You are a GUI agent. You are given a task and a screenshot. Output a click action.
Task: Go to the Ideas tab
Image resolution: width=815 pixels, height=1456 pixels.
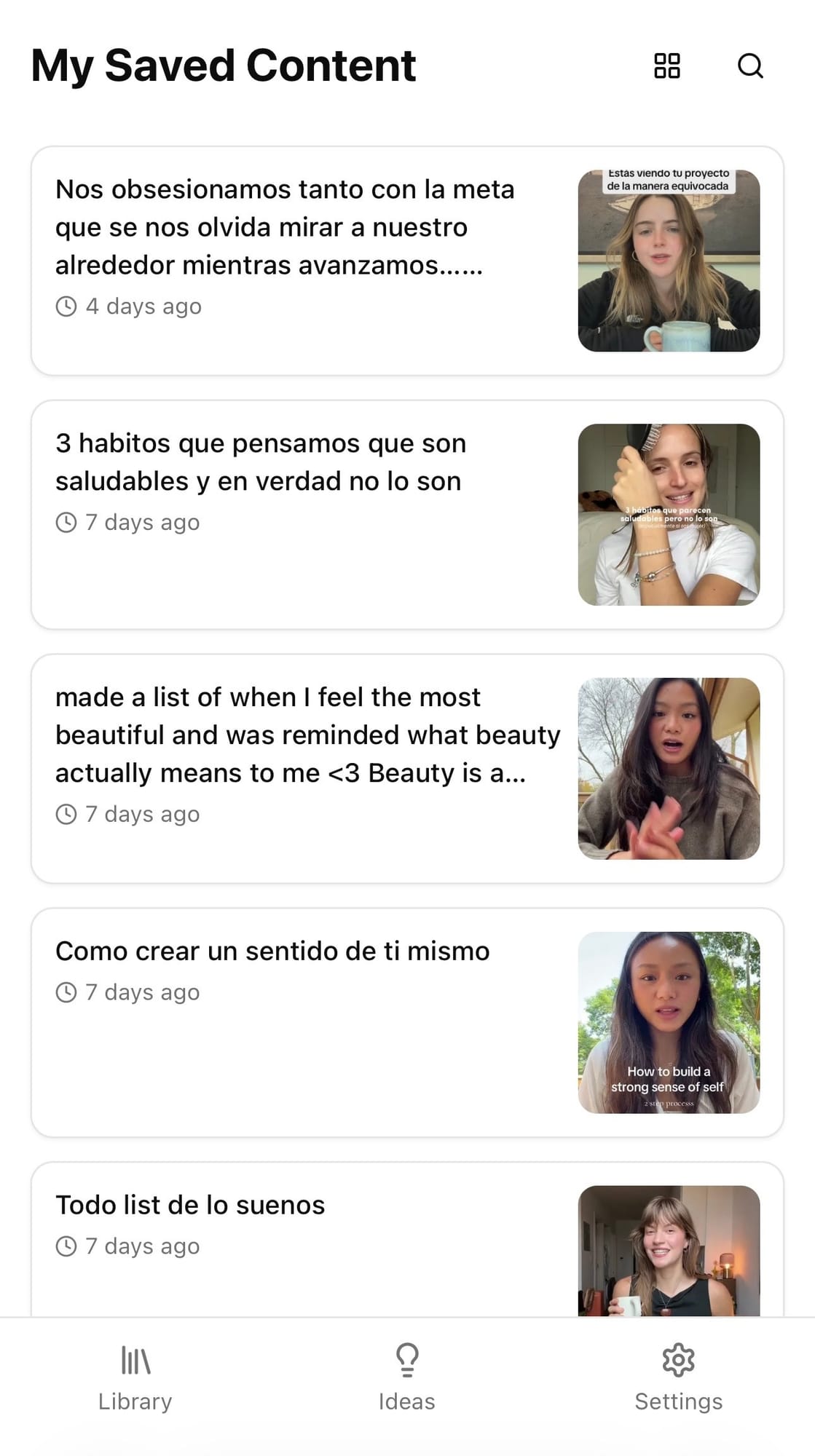point(406,1377)
